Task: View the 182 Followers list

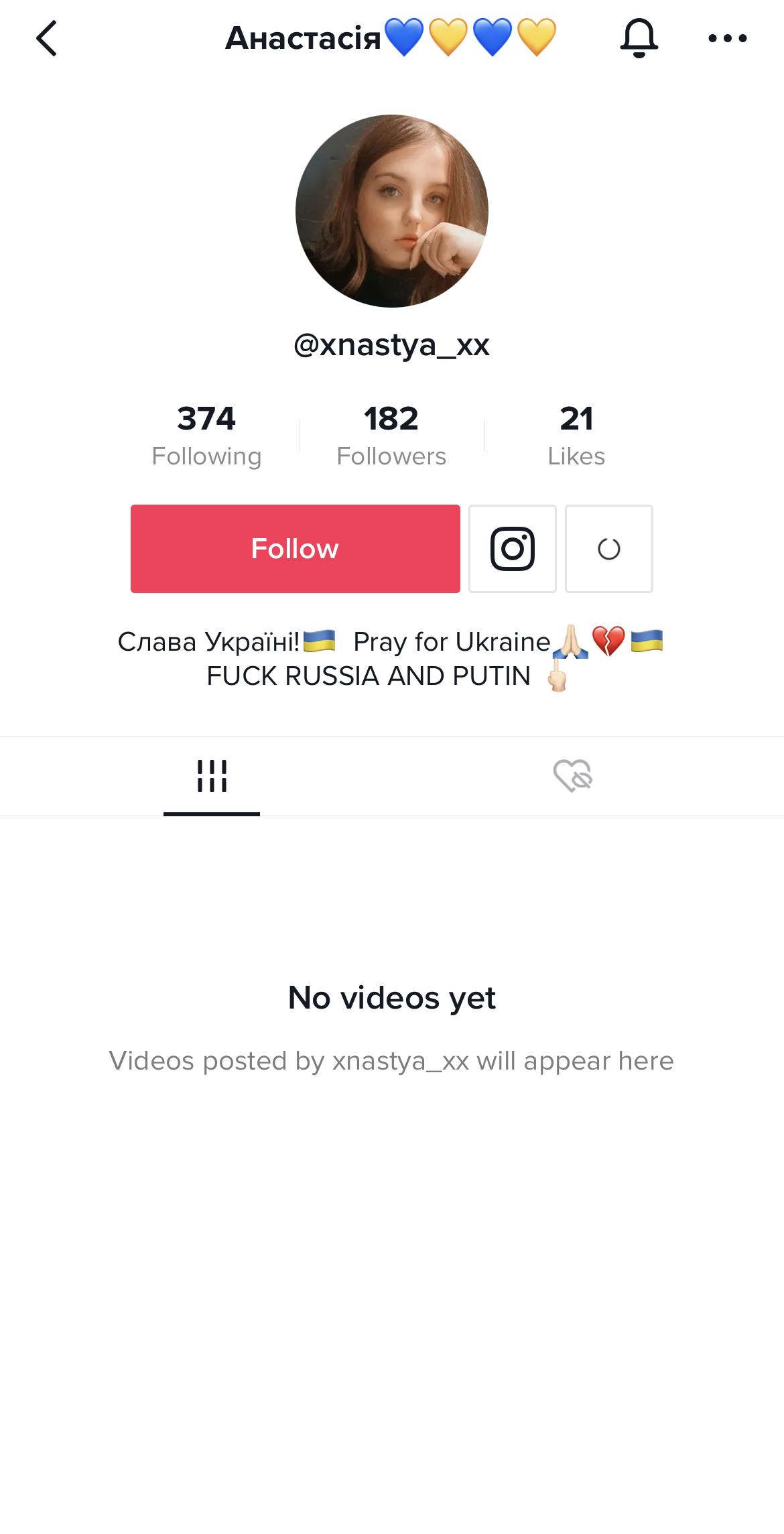Action: [391, 436]
